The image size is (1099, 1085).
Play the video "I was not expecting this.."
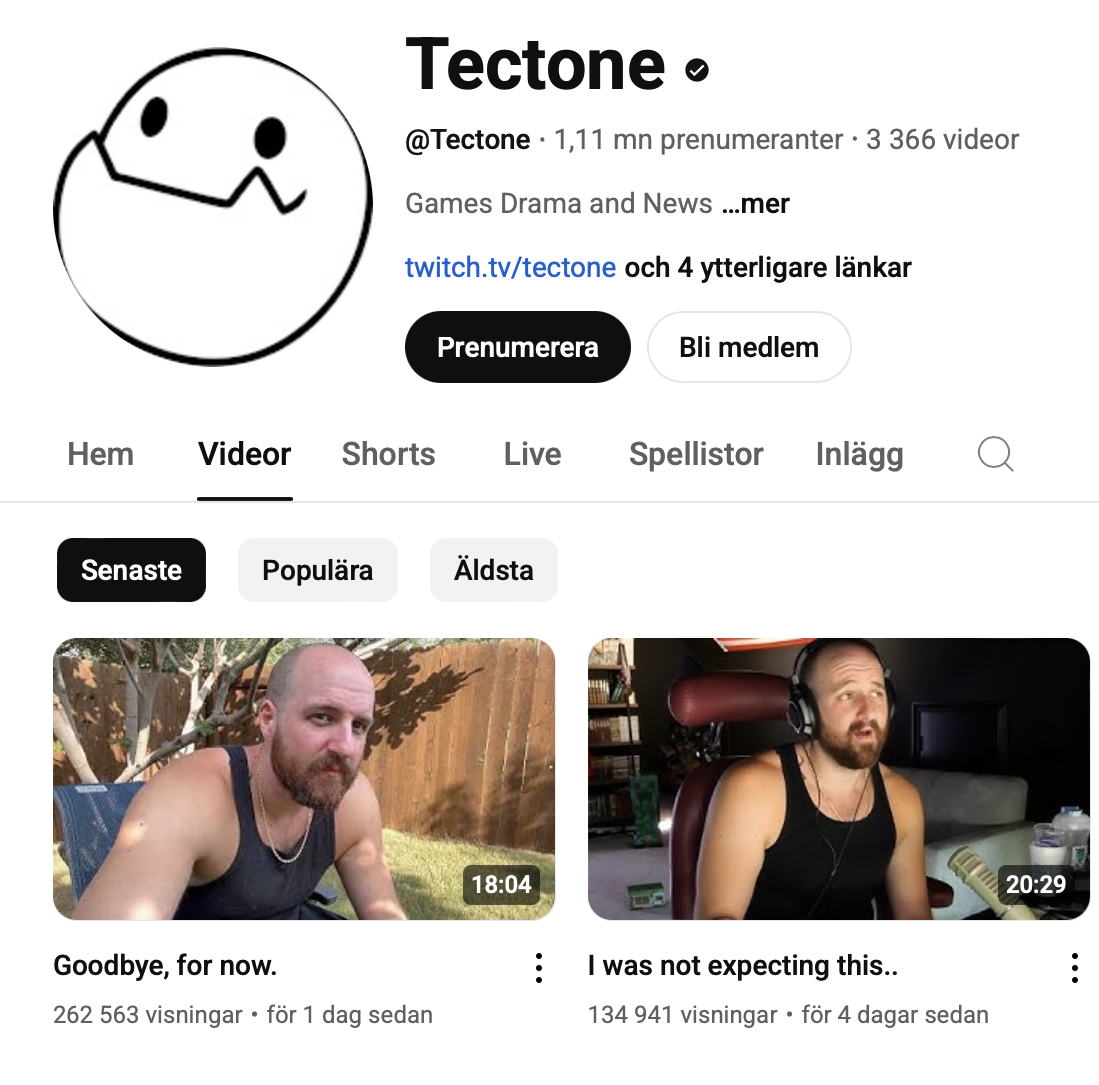pos(838,779)
